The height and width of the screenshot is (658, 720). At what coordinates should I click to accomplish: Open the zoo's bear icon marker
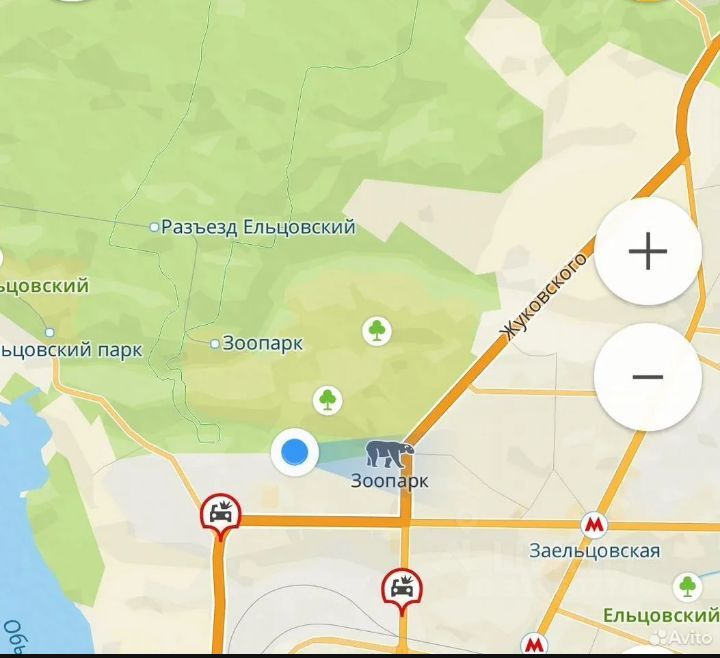[x=389, y=455]
